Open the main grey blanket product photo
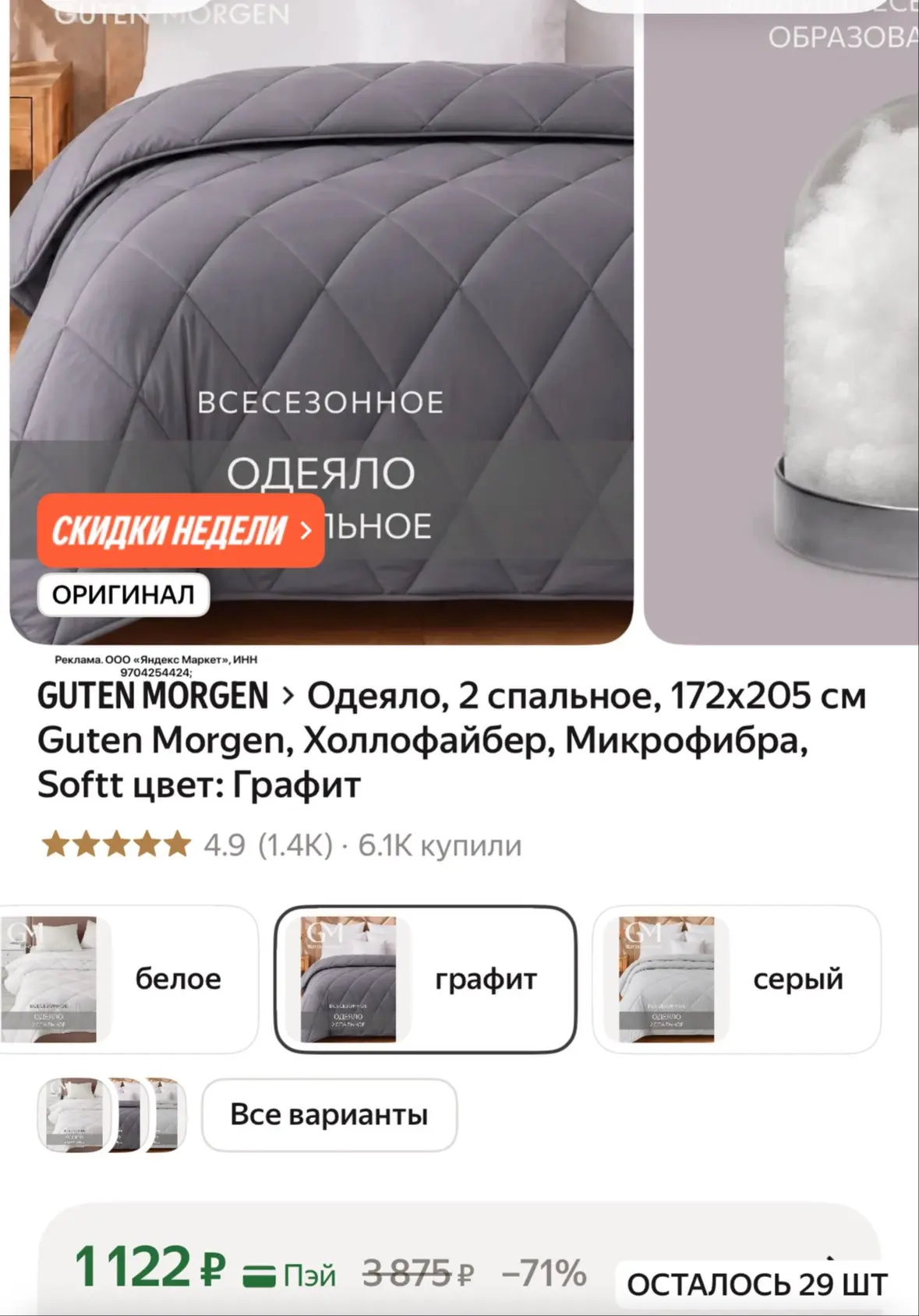 (321, 322)
